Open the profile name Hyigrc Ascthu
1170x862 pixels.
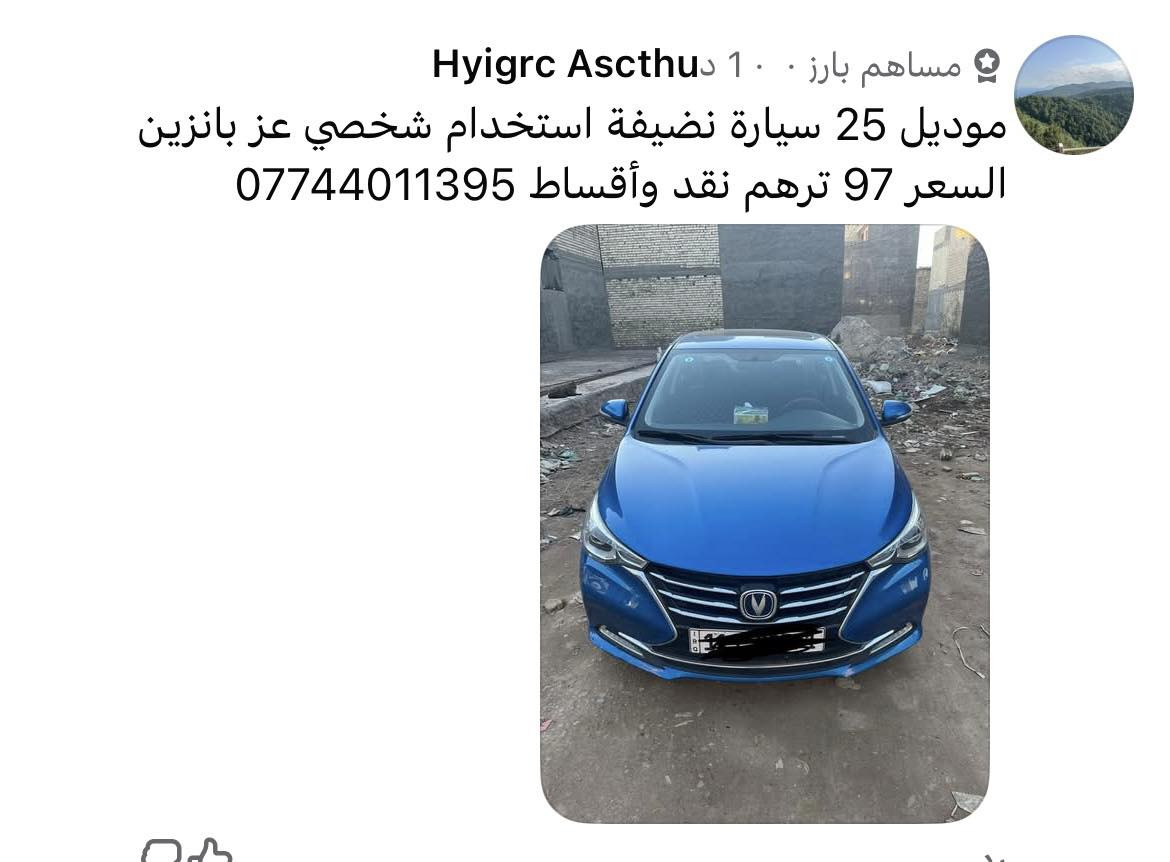click(x=564, y=65)
